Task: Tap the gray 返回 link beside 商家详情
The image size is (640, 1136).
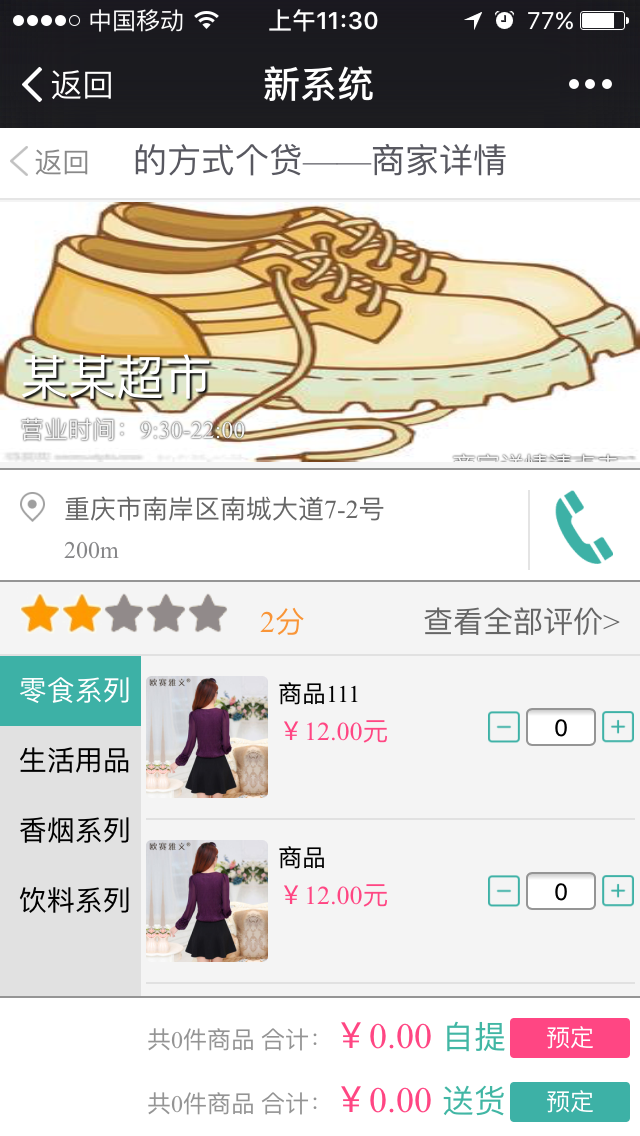Action: (50, 162)
